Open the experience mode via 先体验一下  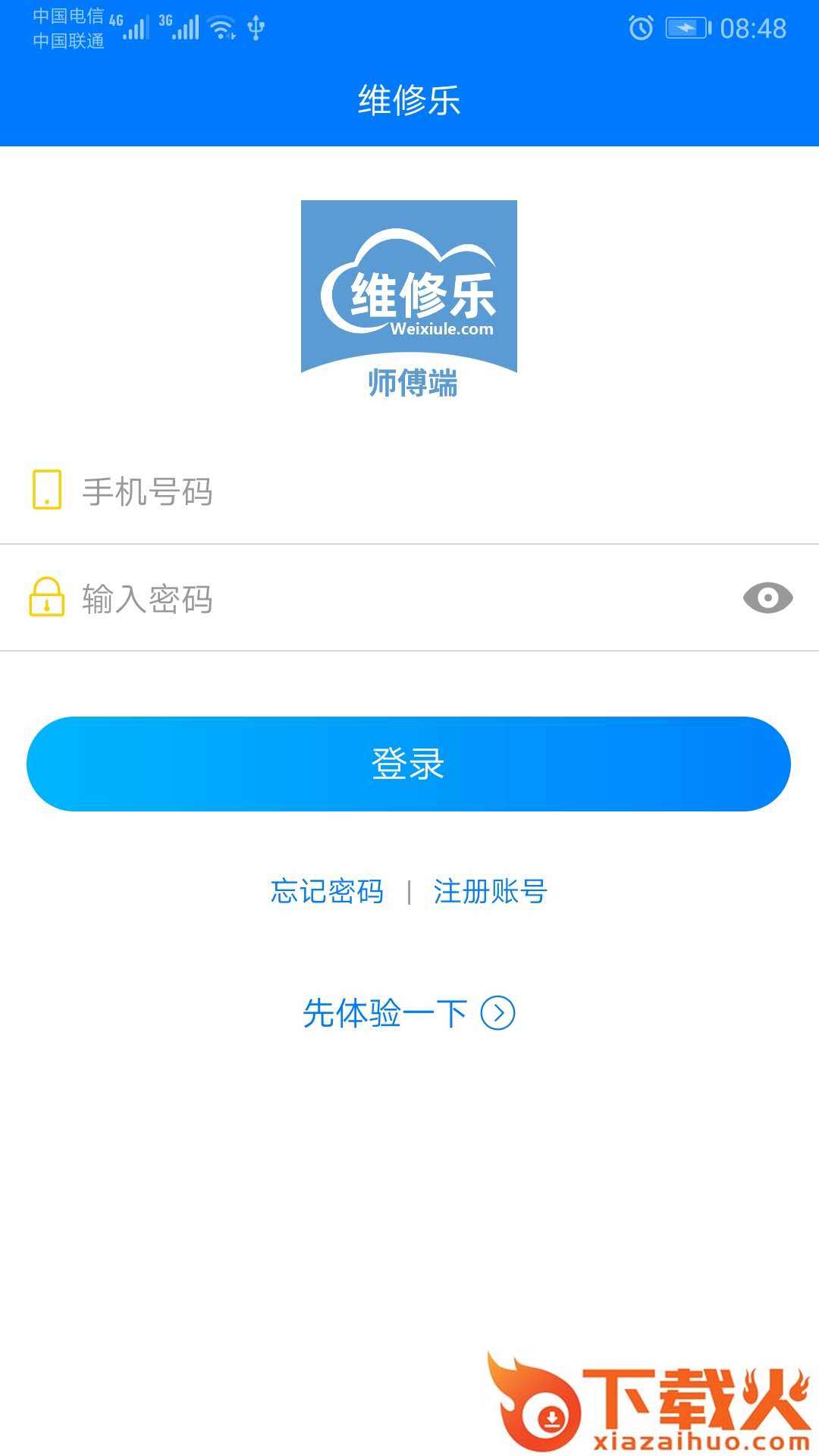[387, 1012]
